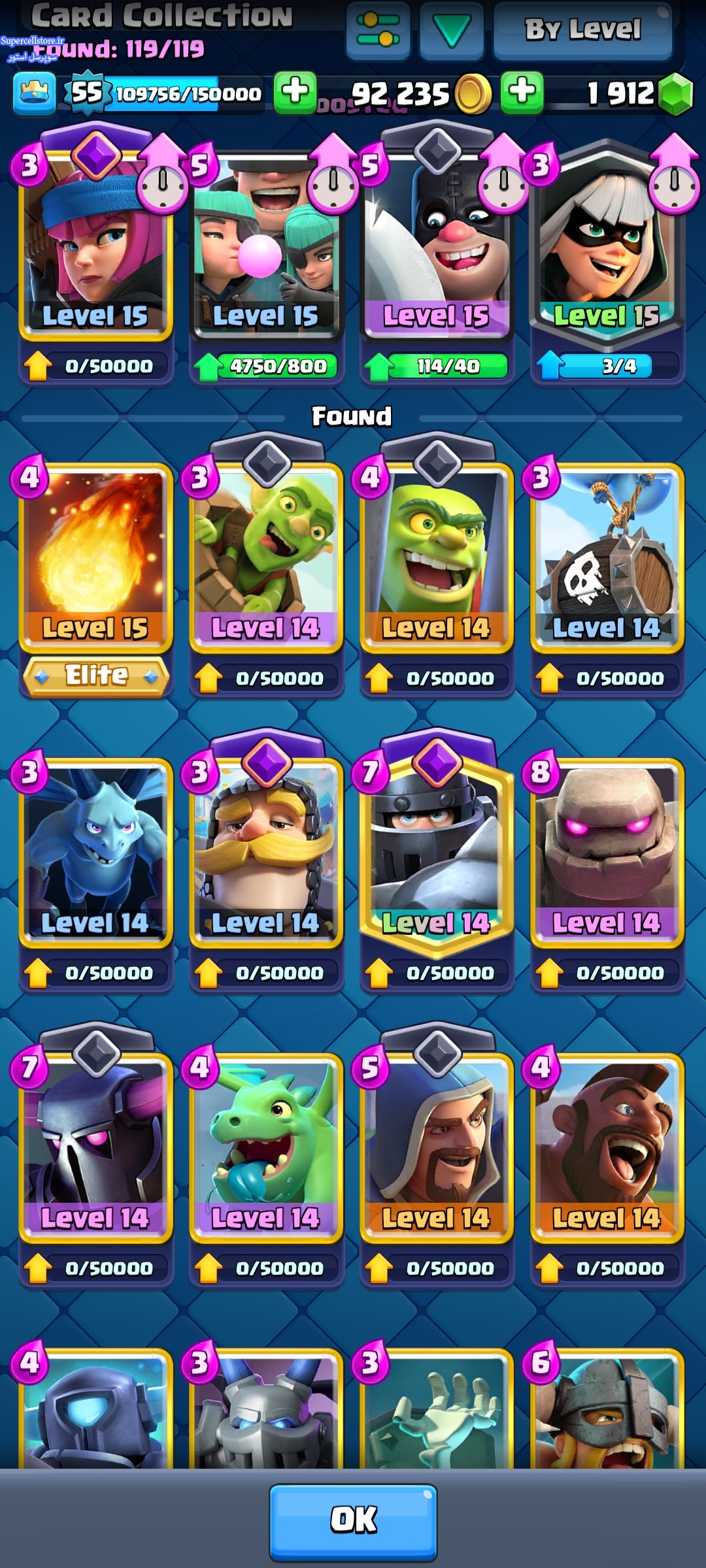Open the card filter sliders icon
Screen dimensions: 706x1568
(378, 30)
